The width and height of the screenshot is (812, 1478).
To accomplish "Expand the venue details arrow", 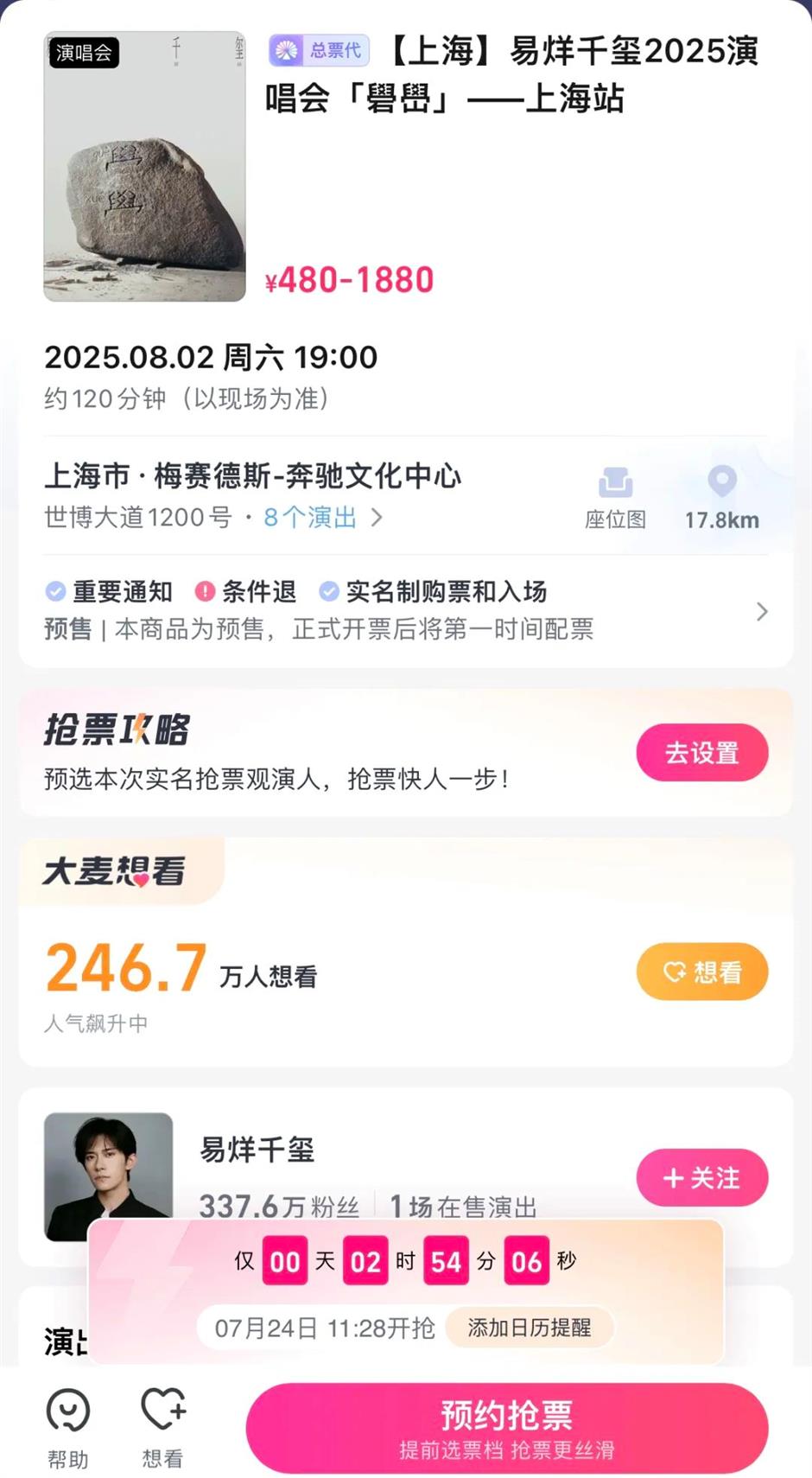I will [x=375, y=519].
